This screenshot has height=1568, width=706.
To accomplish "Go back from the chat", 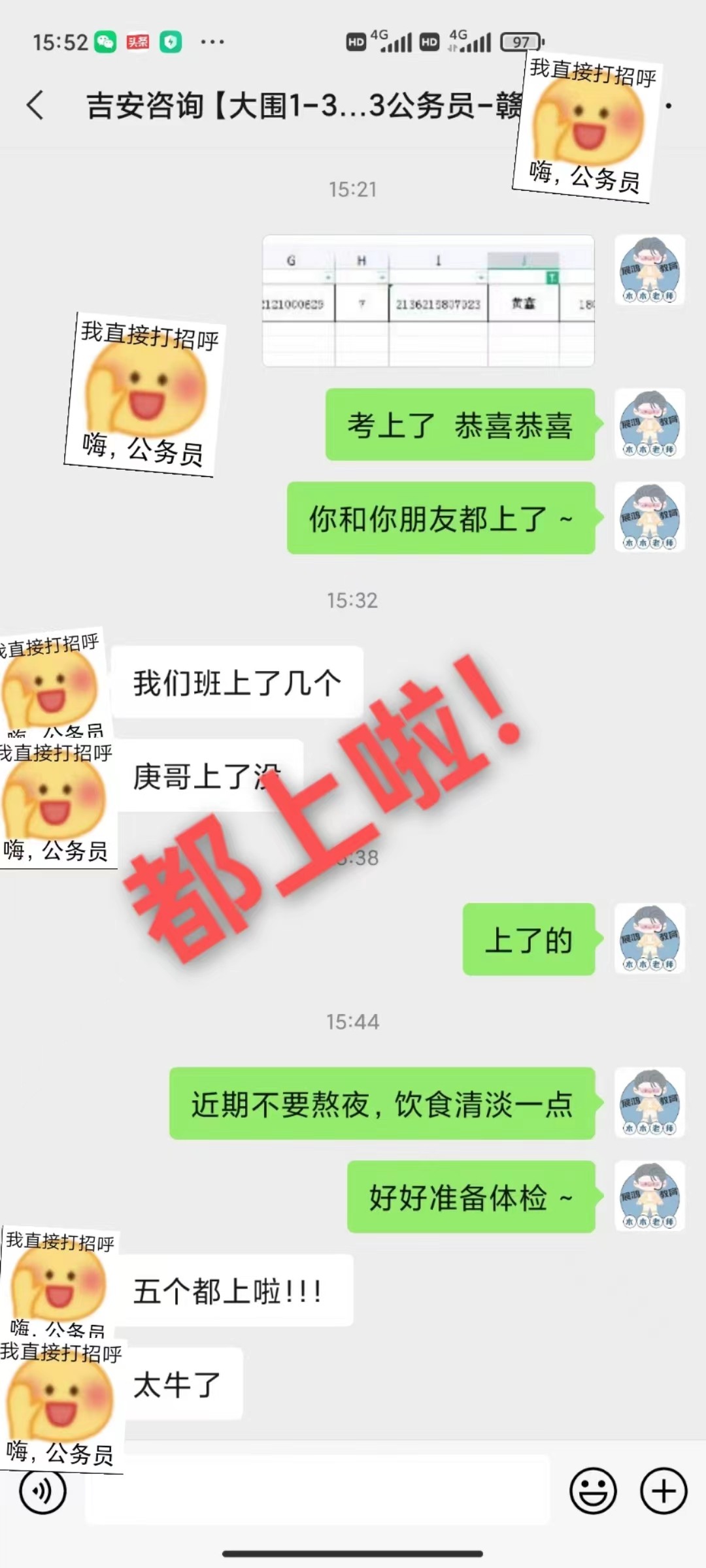I will 36,105.
